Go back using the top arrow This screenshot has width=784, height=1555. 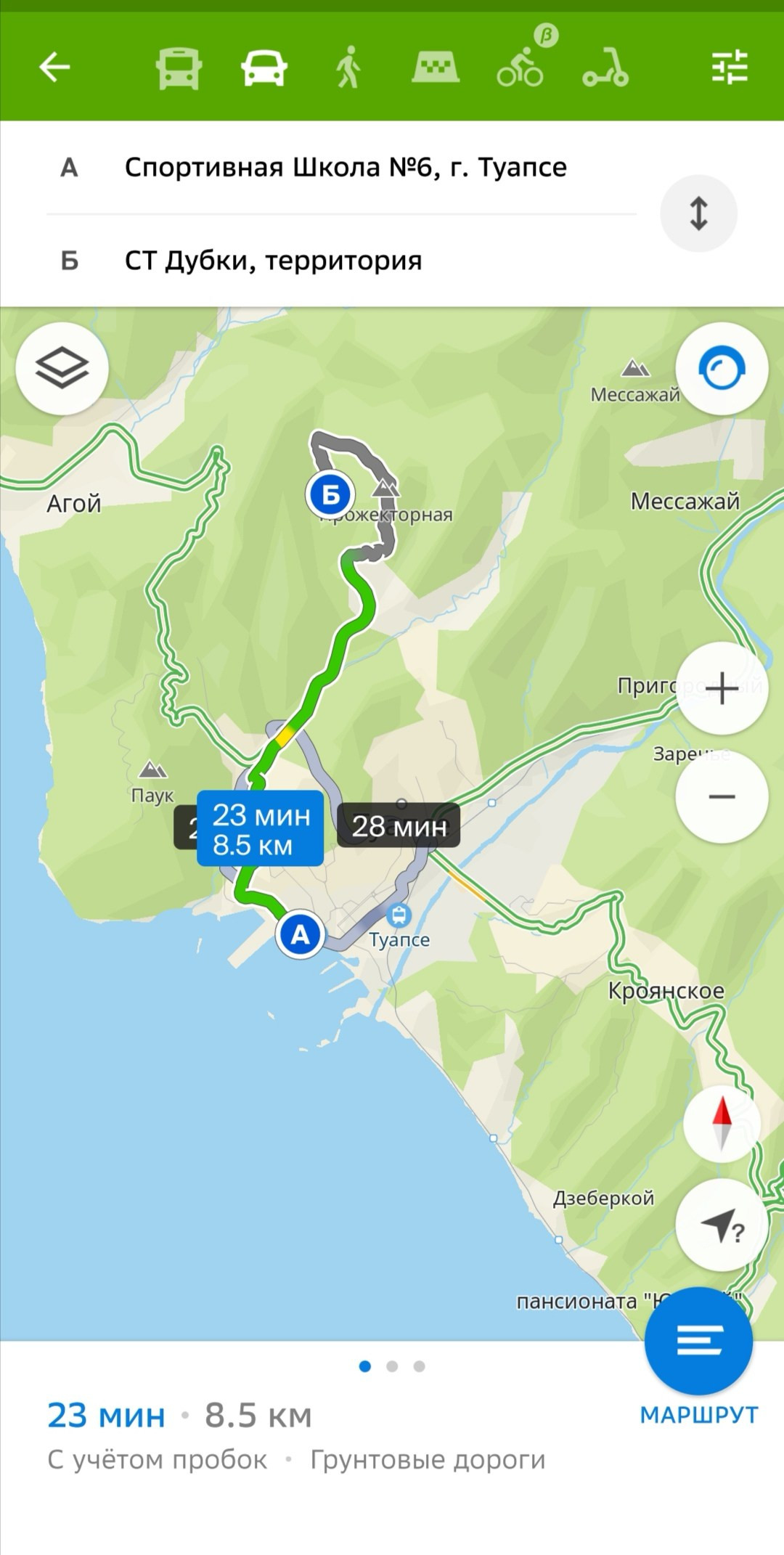coord(54,68)
